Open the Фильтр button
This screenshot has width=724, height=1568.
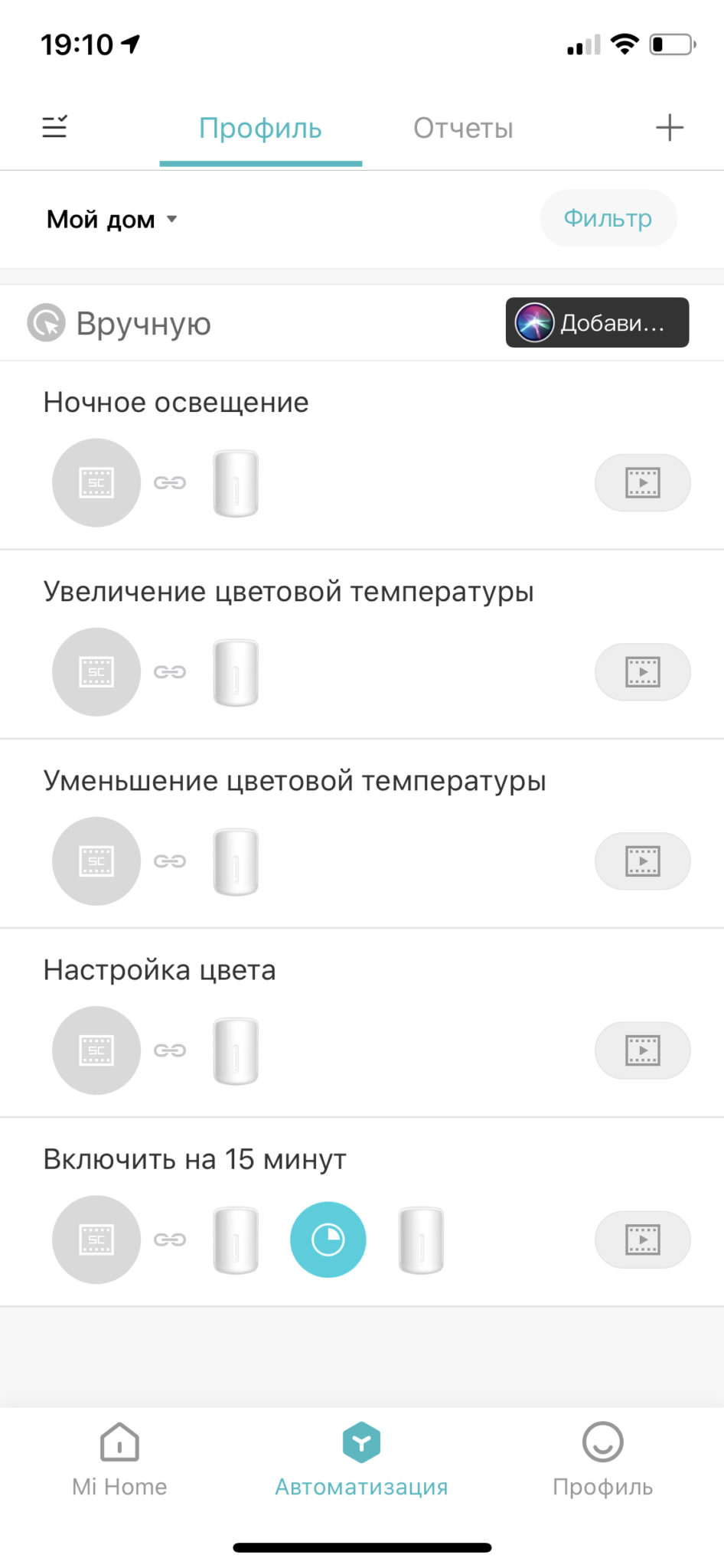point(608,218)
